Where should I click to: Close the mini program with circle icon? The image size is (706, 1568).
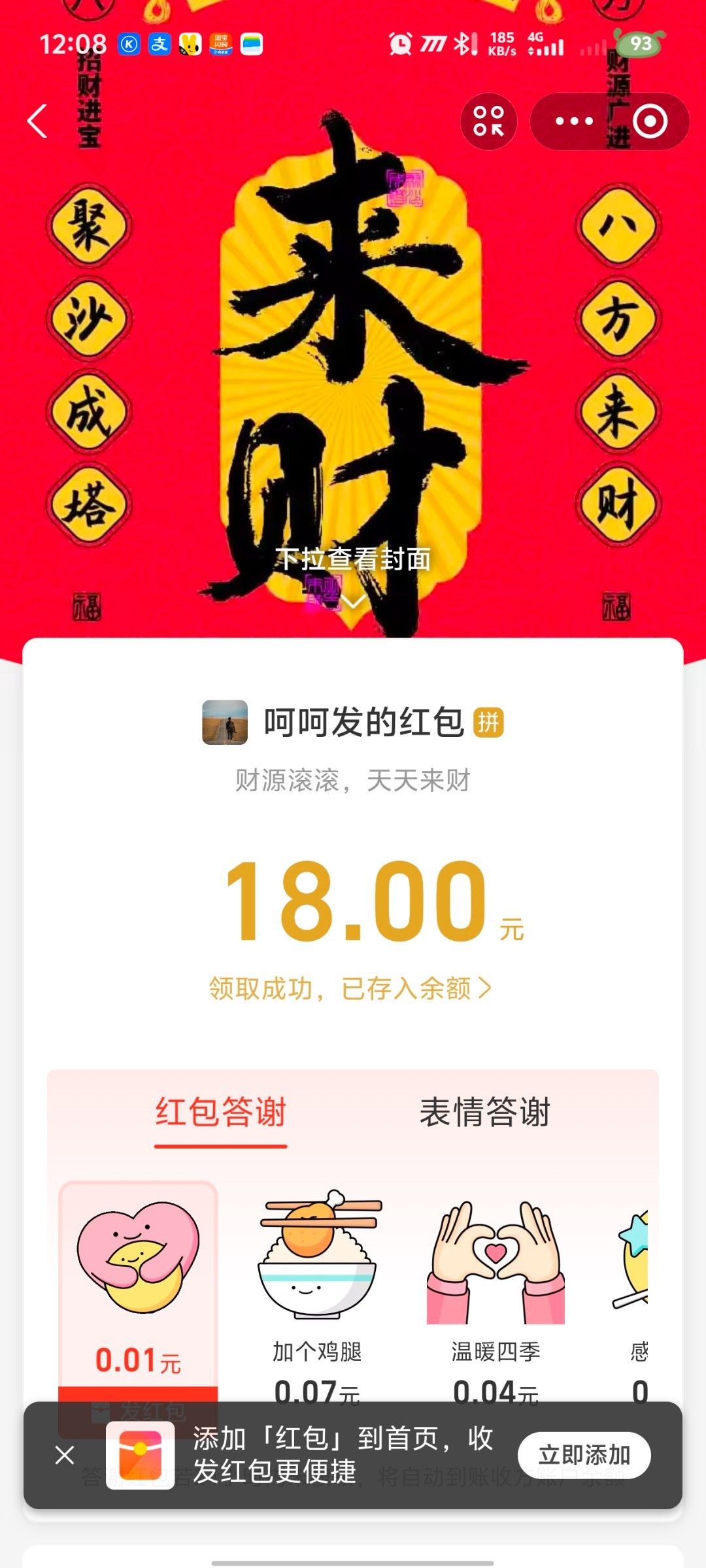point(650,122)
